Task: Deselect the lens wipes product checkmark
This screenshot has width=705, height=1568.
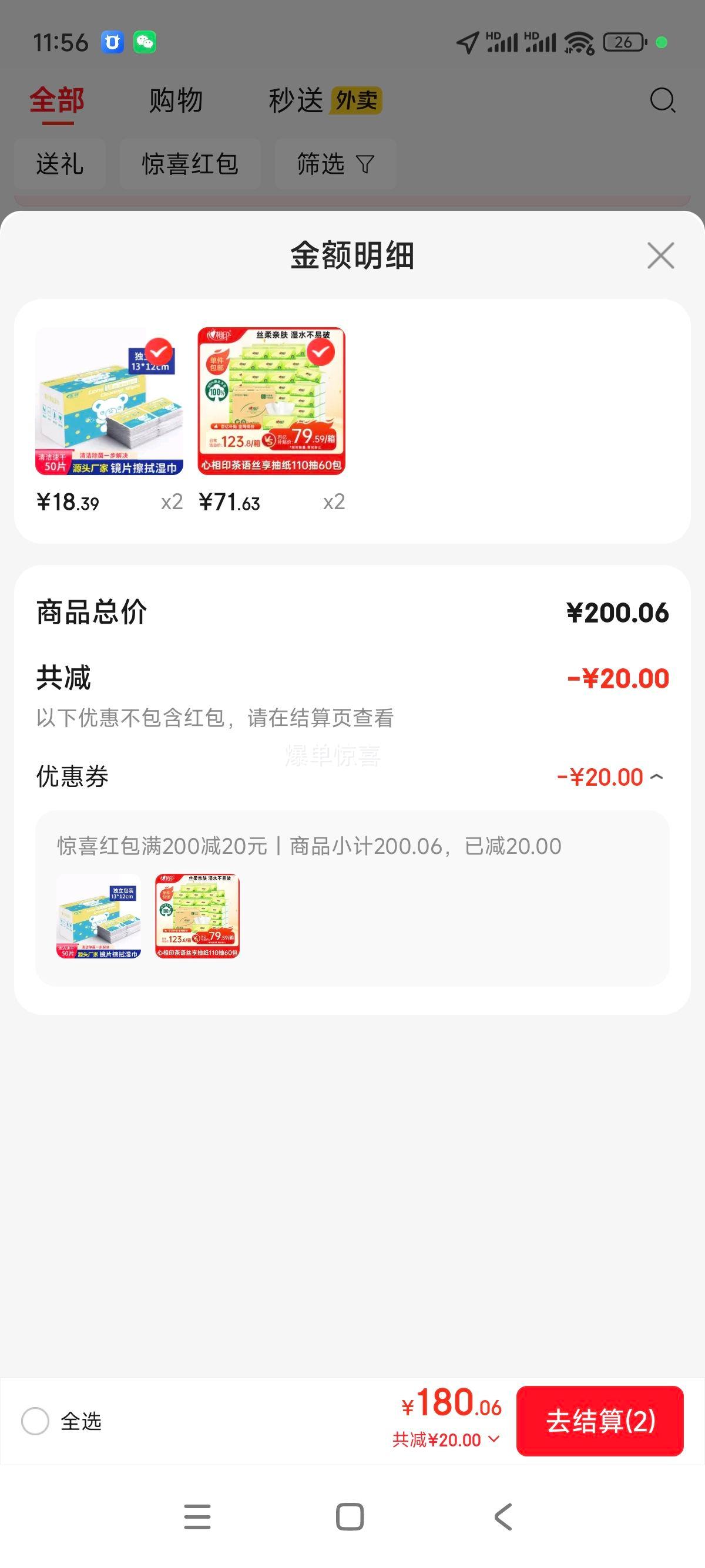Action: (x=157, y=351)
